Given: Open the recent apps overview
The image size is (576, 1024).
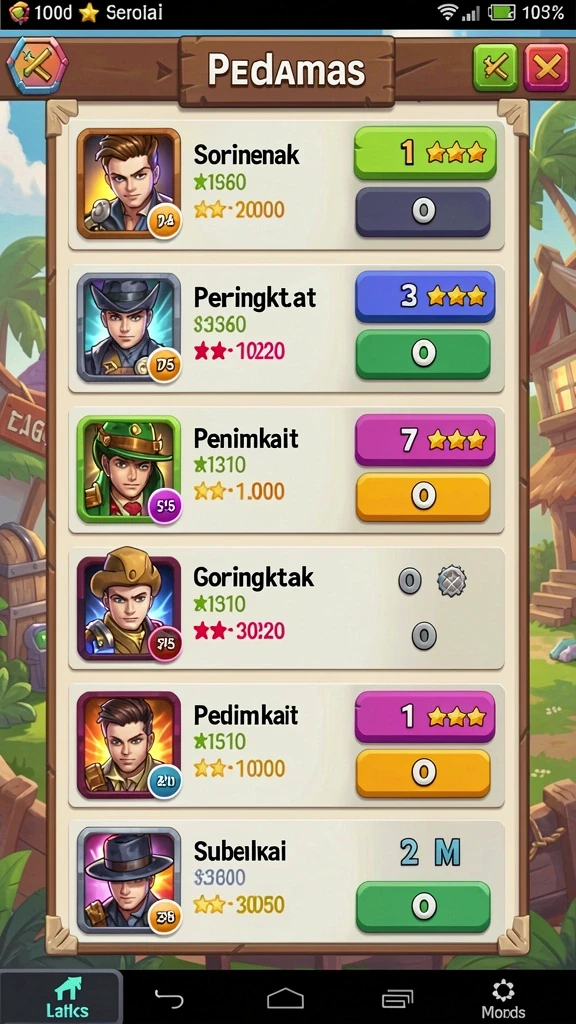Looking at the screenshot, I should (398, 998).
